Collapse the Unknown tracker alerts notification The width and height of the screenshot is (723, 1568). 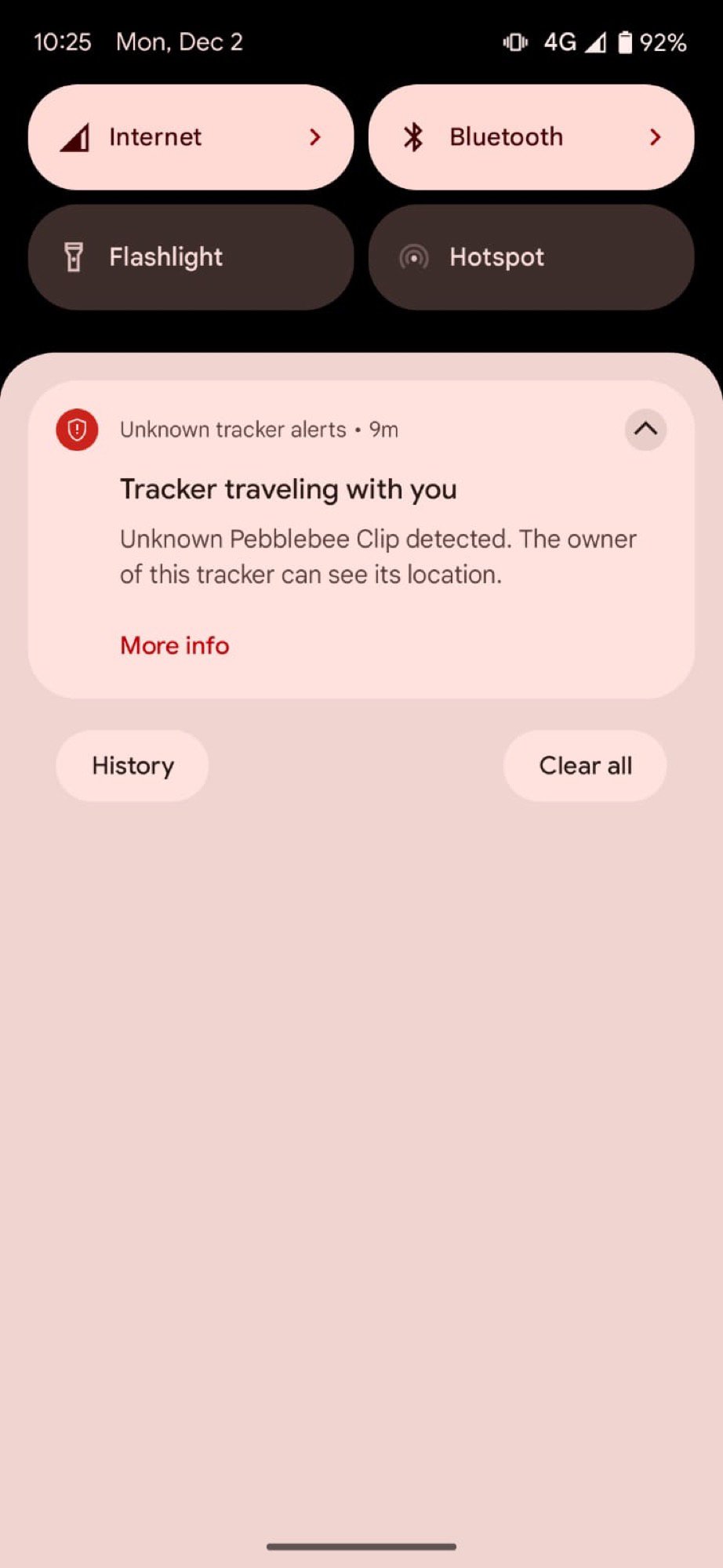tap(645, 429)
